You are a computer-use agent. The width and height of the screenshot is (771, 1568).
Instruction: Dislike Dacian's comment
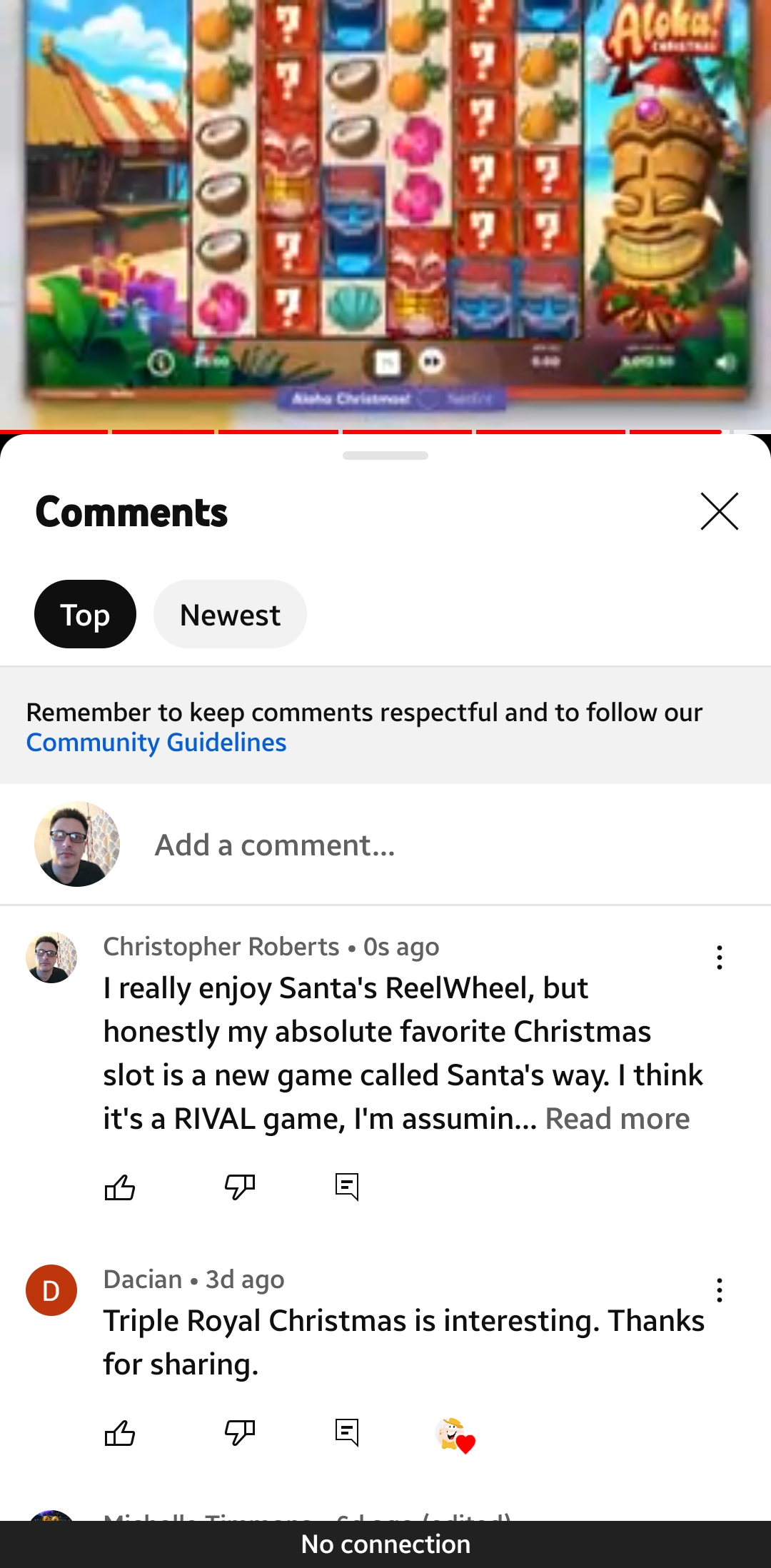(x=239, y=1432)
